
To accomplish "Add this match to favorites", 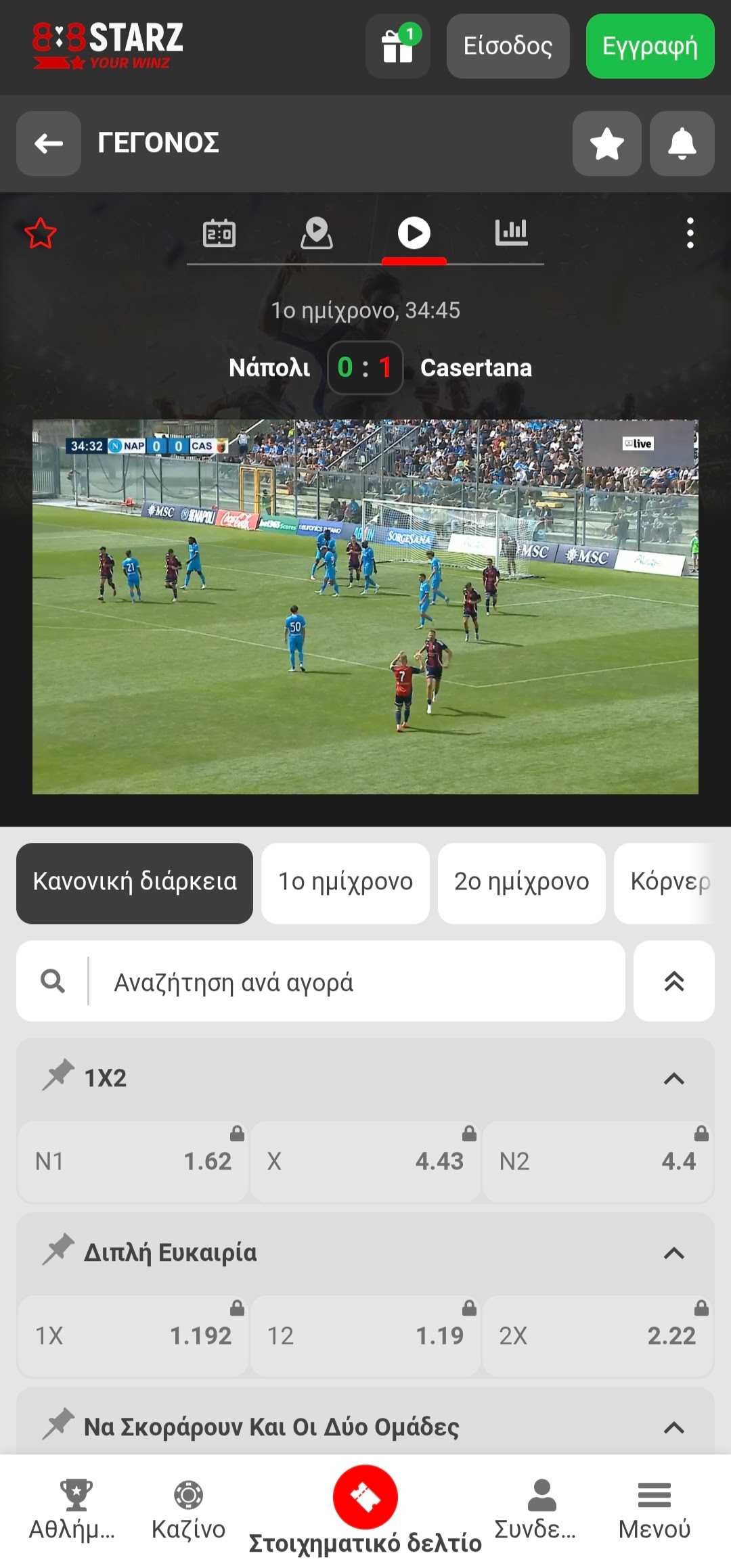I will [x=41, y=233].
